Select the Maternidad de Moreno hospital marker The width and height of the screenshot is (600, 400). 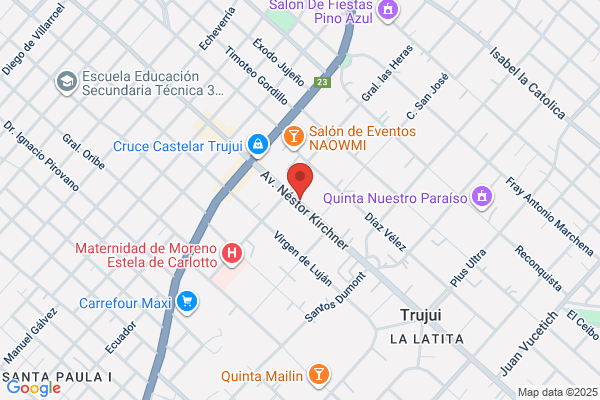[x=232, y=254]
